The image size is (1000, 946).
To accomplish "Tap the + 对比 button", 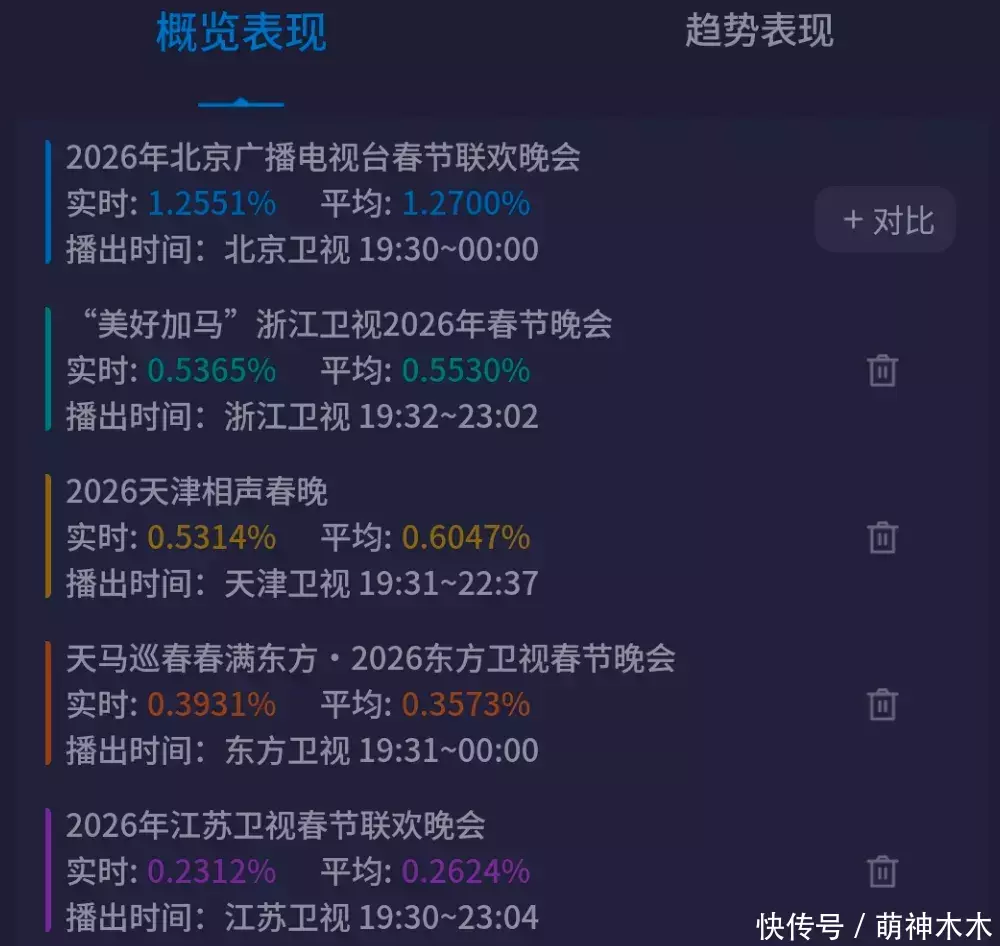I will click(885, 220).
